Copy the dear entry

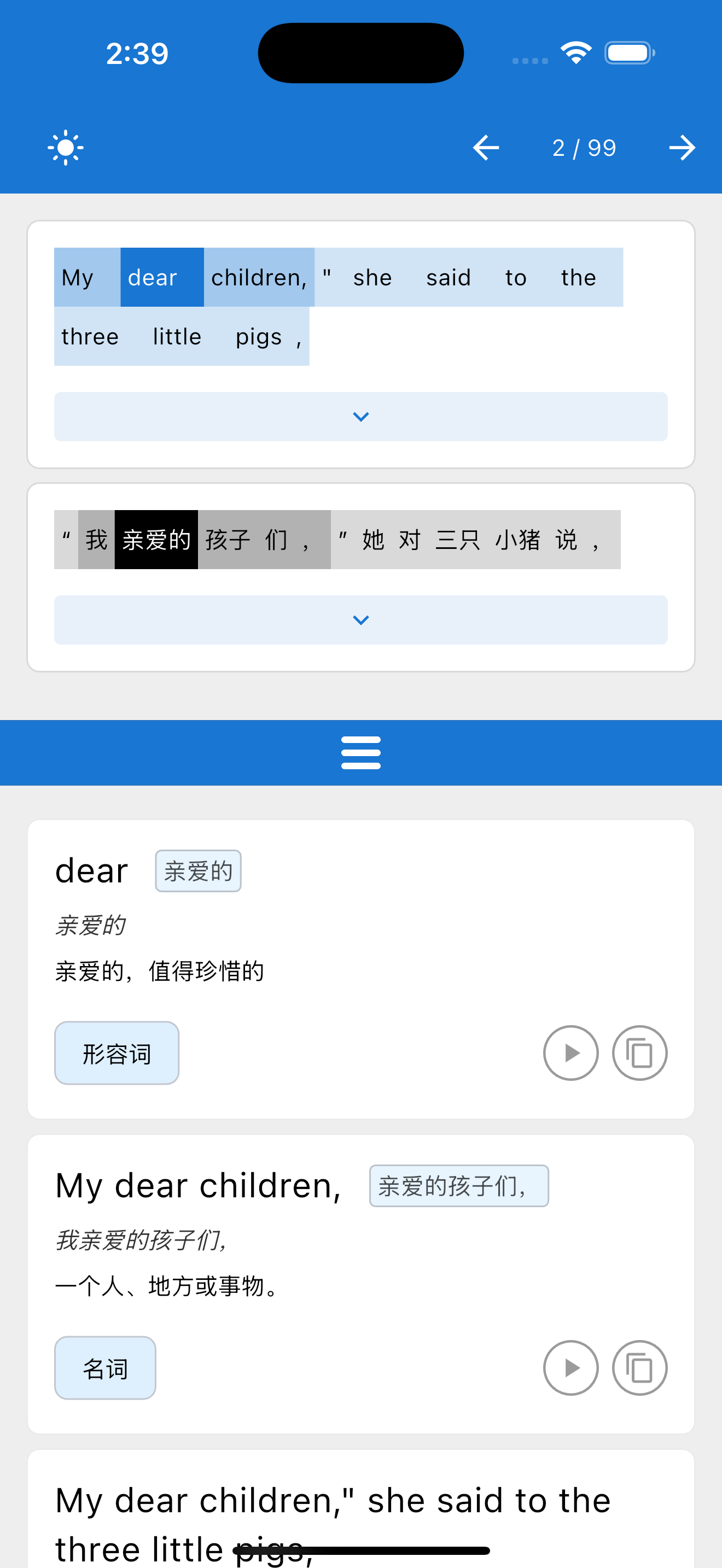point(640,1053)
